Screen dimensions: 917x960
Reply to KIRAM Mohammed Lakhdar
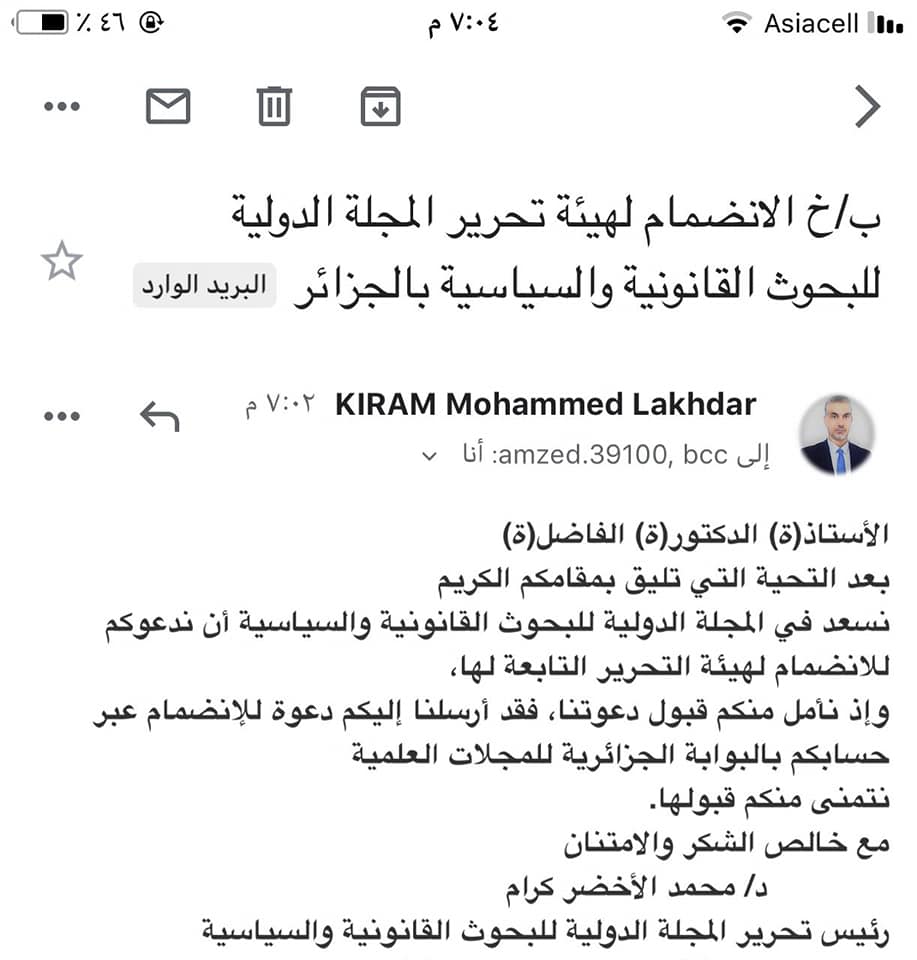click(160, 416)
